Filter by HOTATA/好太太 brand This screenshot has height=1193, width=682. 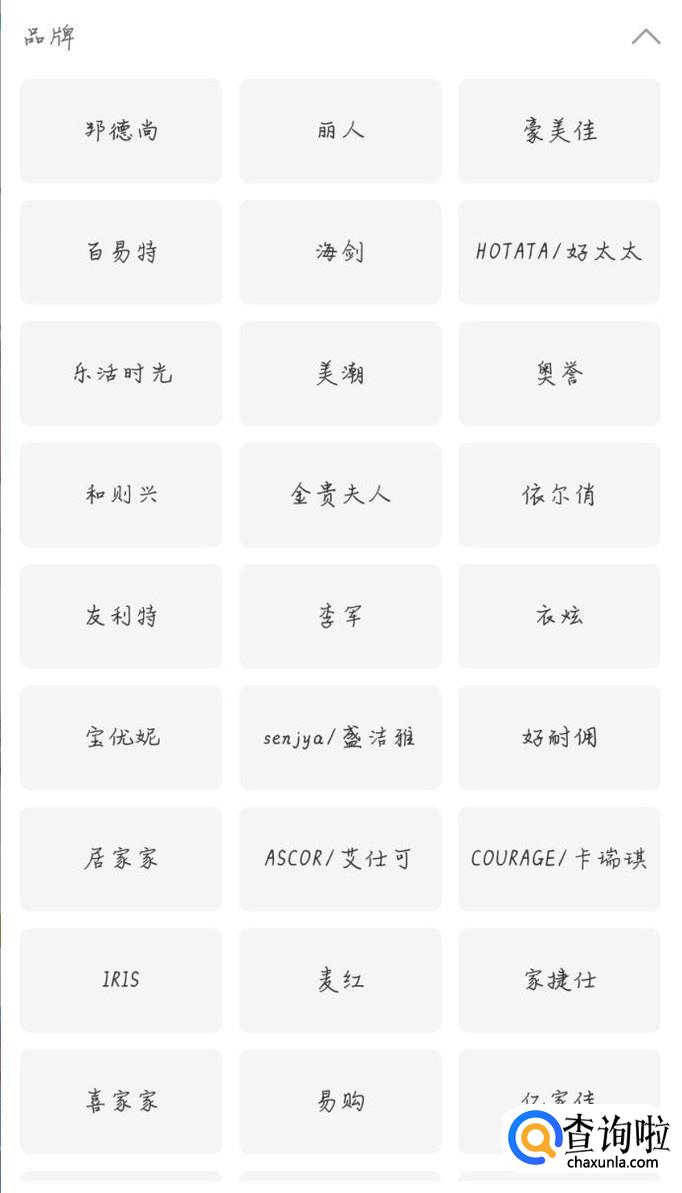pyautogui.click(x=559, y=252)
